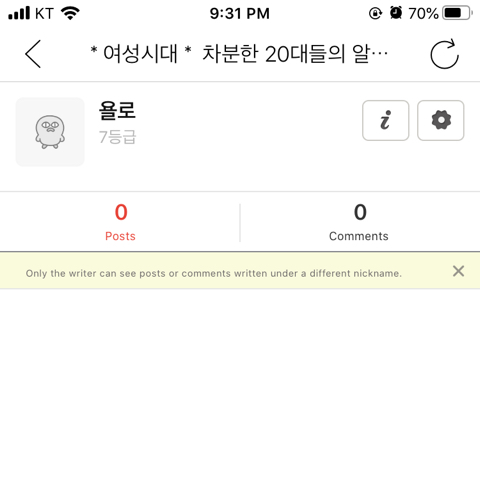Switch to the Posts tab
This screenshot has width=480, height=481.
(120, 222)
